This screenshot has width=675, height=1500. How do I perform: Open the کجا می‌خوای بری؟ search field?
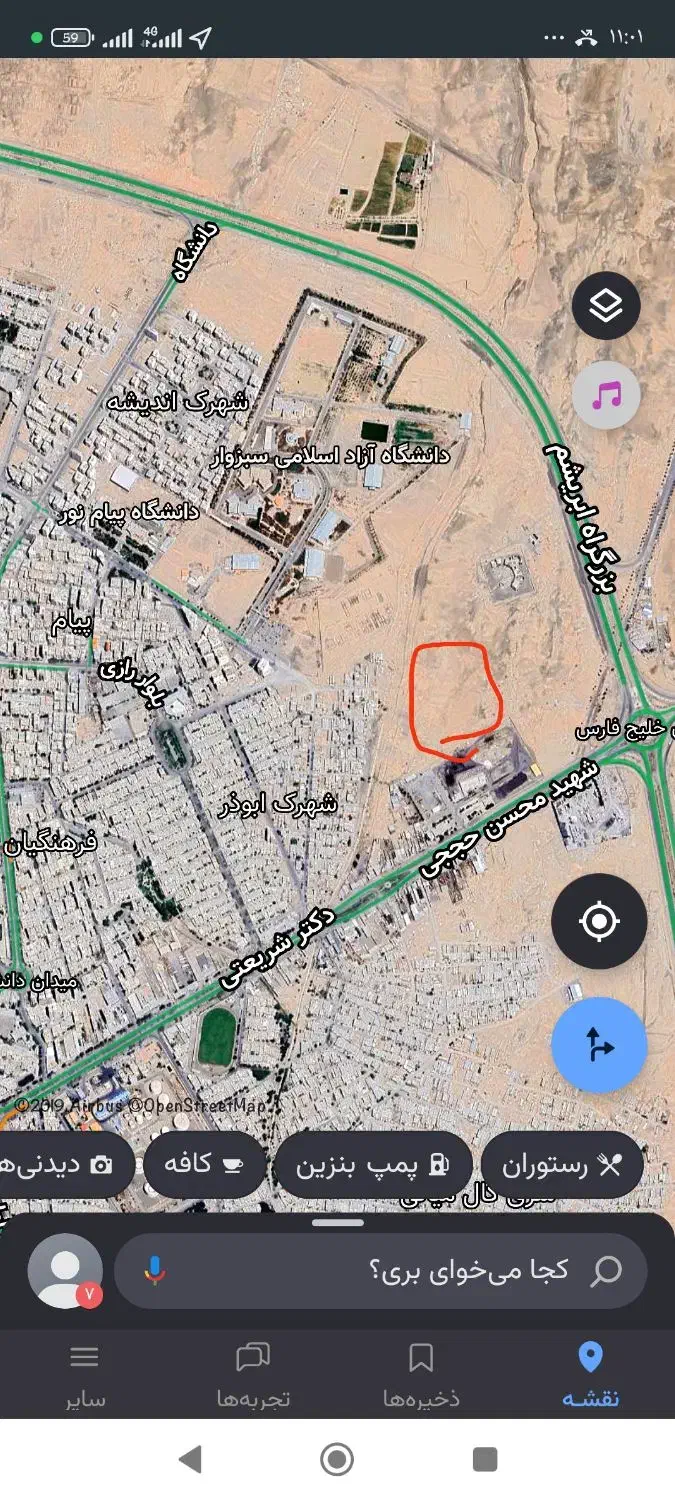click(x=381, y=1271)
